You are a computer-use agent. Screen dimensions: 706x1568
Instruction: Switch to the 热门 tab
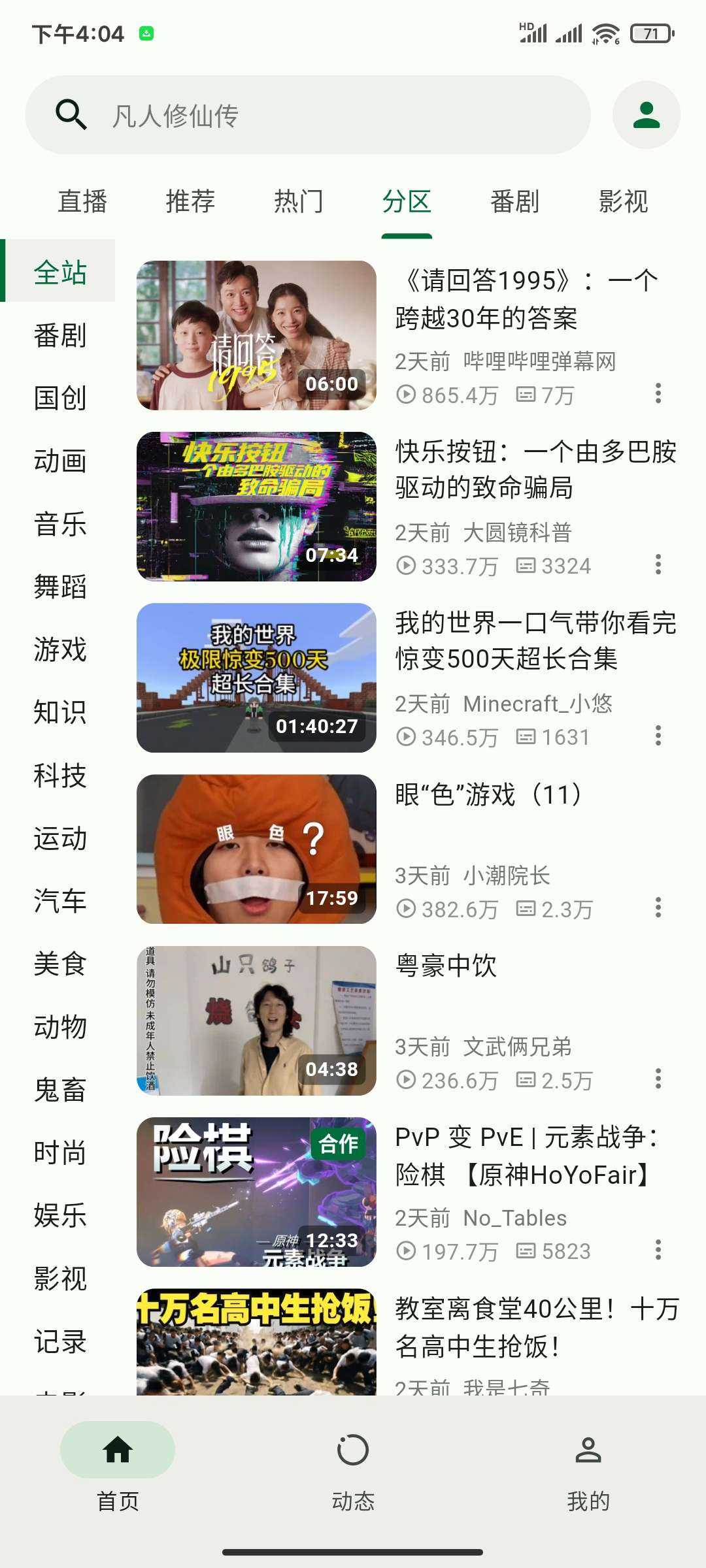tap(299, 201)
